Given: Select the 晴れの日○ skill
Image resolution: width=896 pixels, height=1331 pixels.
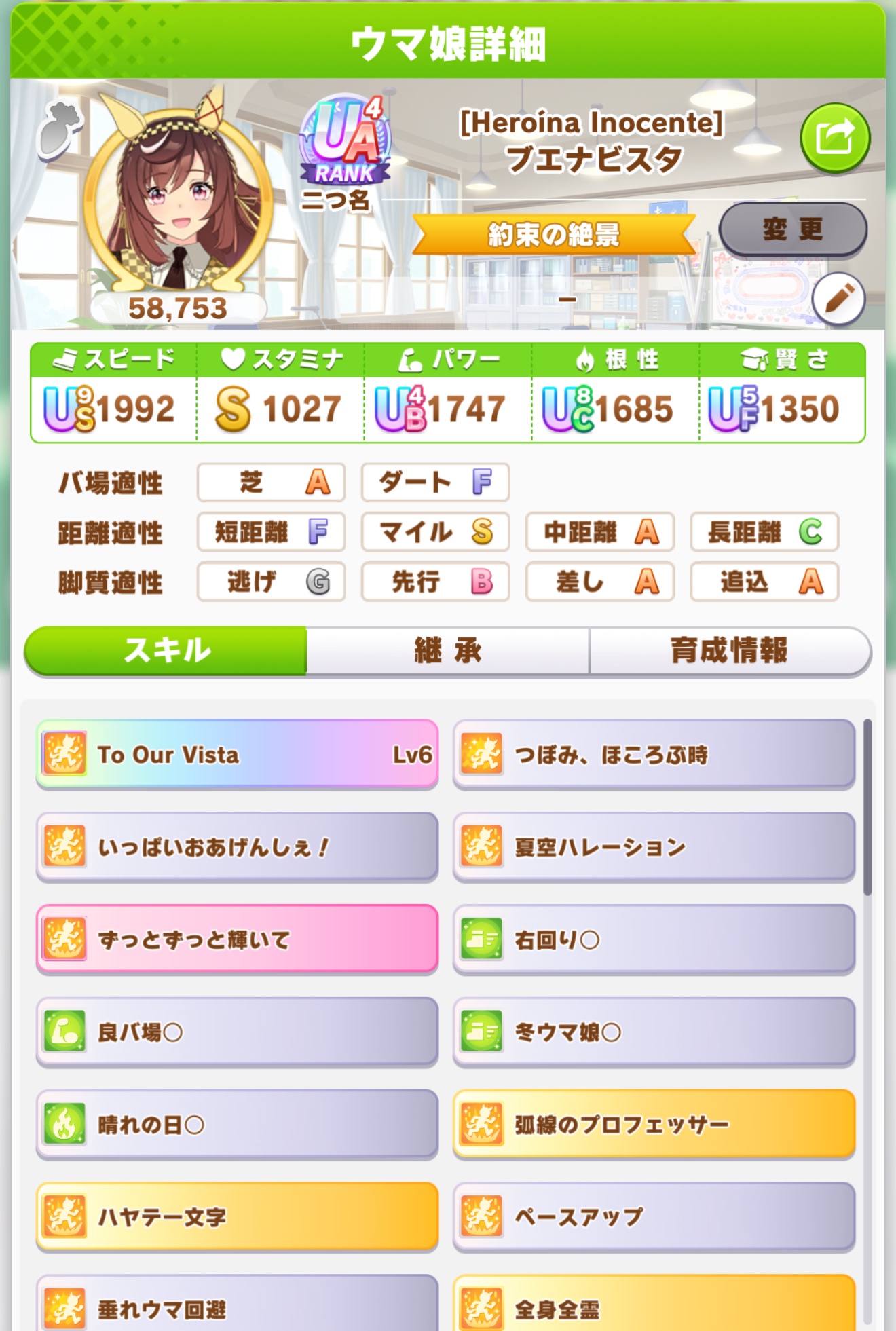Looking at the screenshot, I should [237, 1124].
